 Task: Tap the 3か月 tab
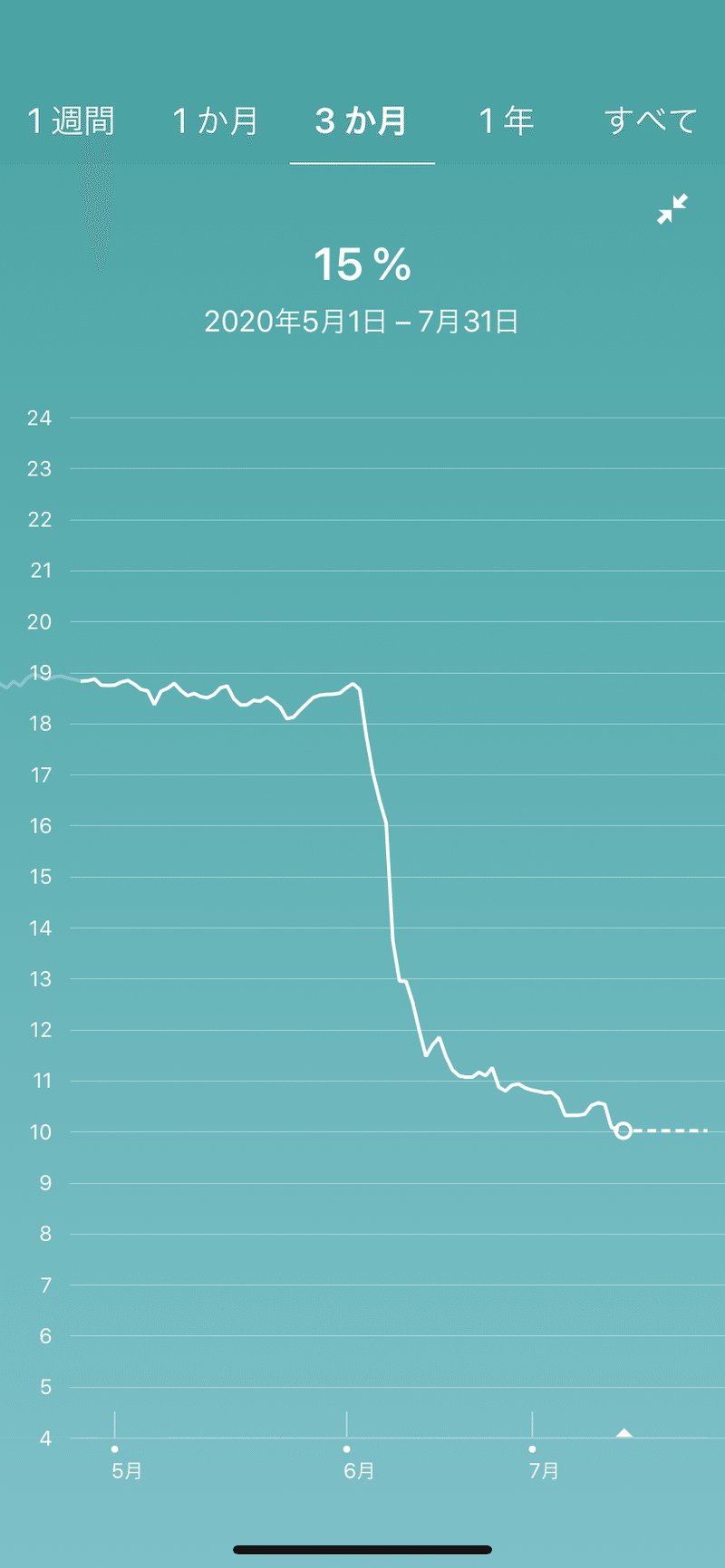click(362, 120)
